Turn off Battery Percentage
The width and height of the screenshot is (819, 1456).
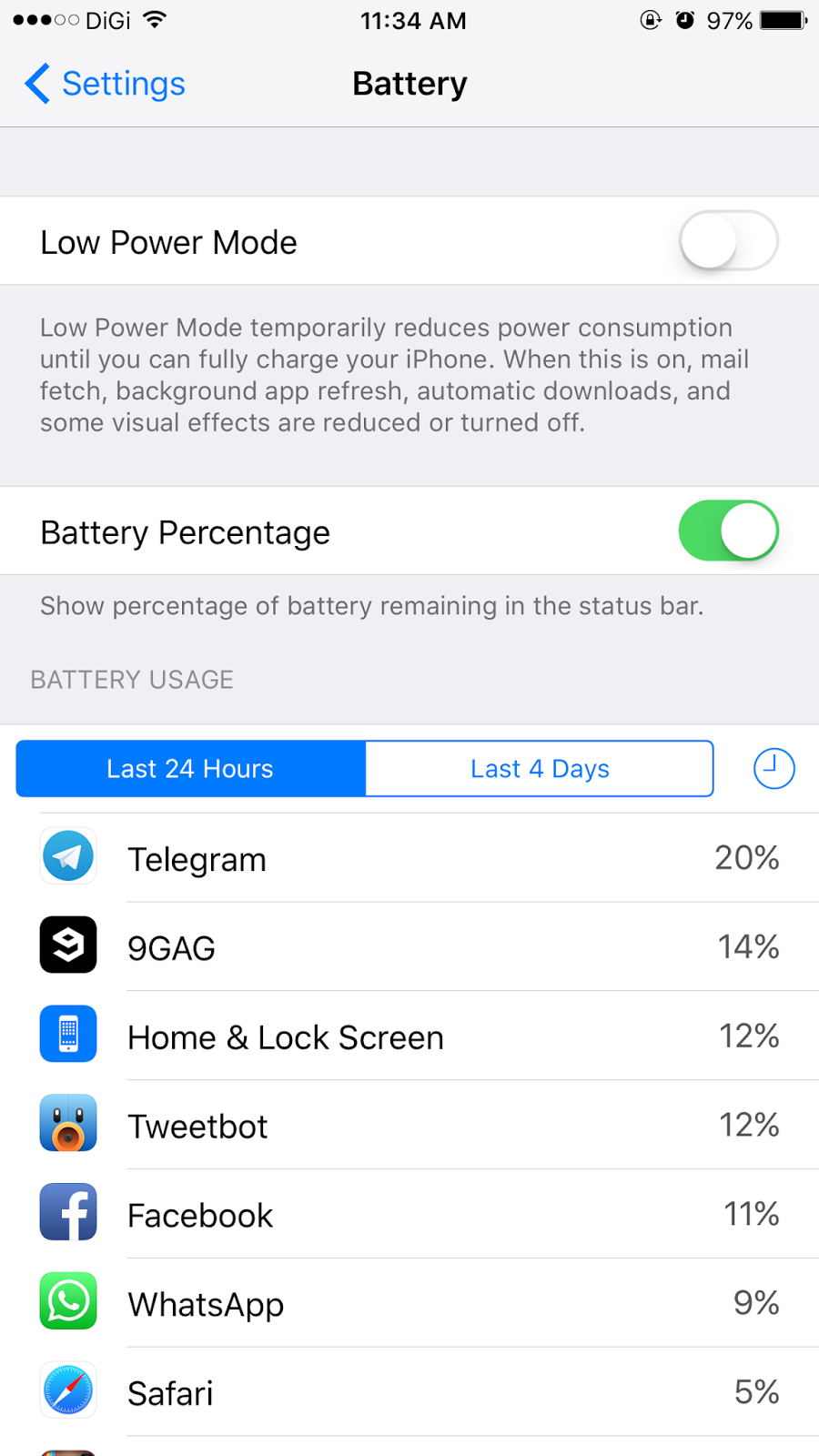728,531
